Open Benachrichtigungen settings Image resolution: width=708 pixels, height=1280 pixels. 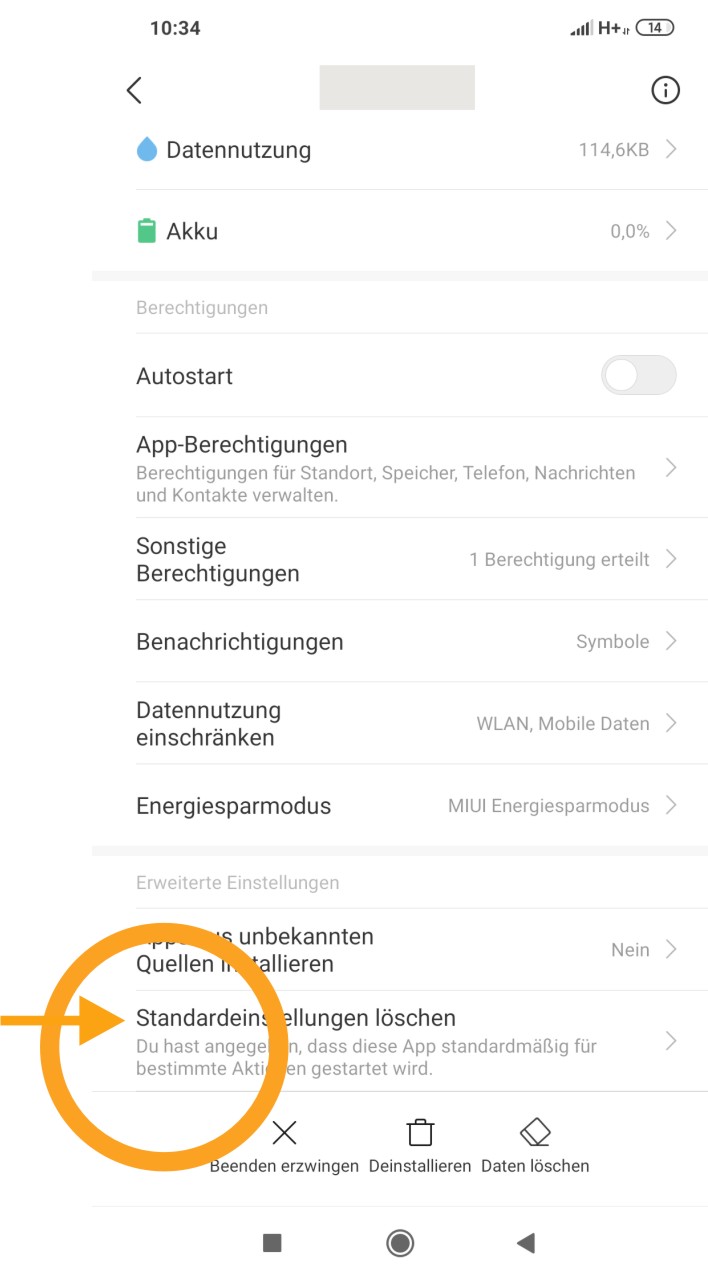coord(405,642)
